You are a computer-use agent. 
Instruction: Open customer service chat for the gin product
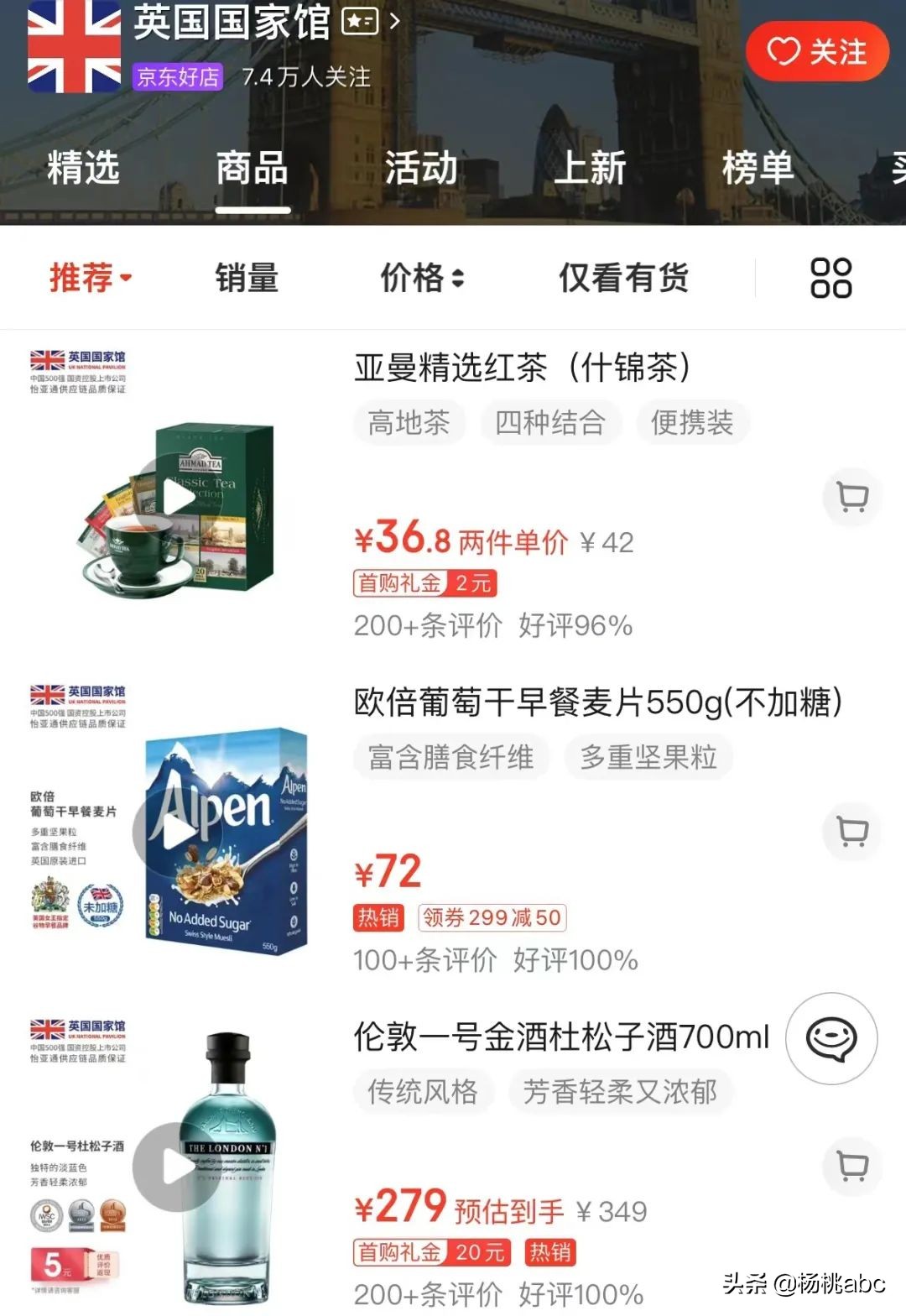click(830, 1038)
